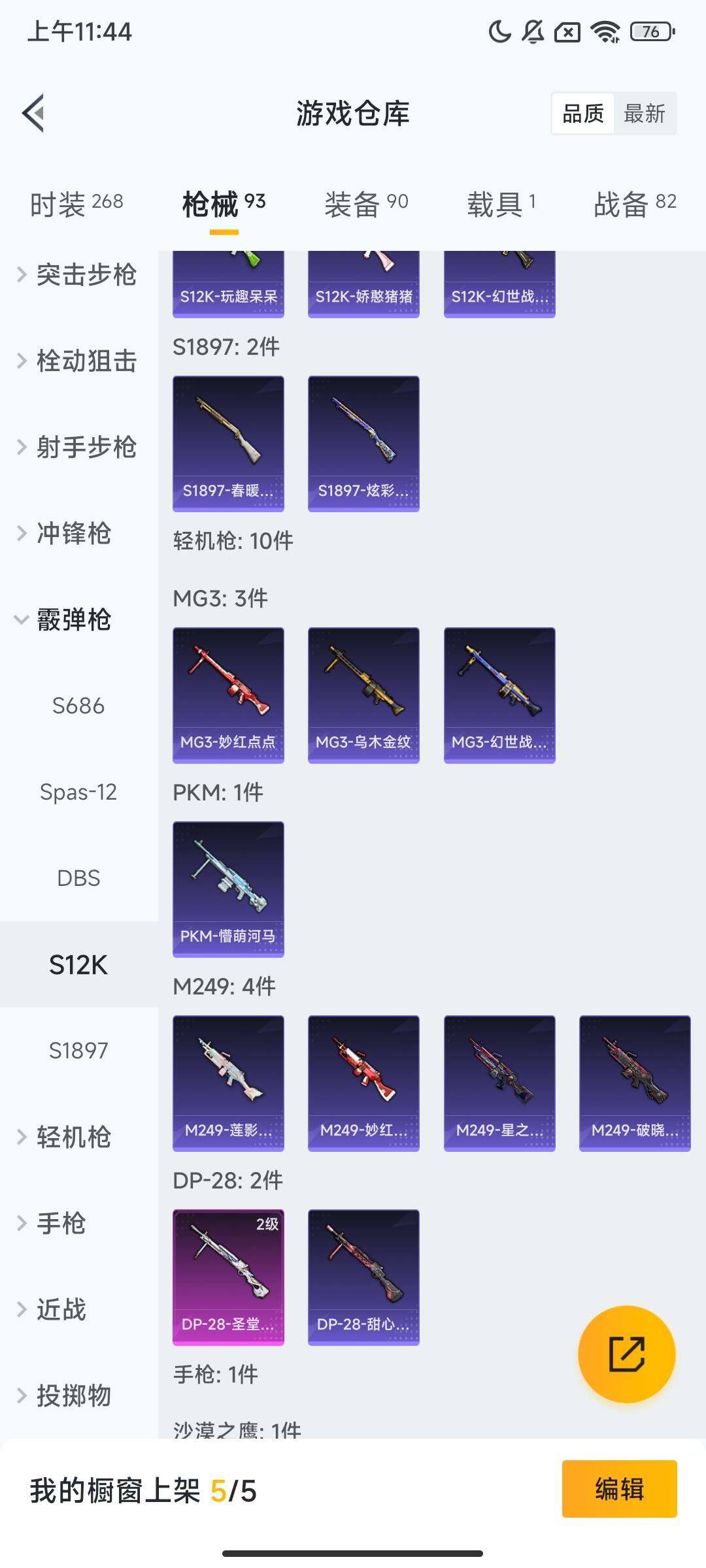706x1568 pixels.
Task: Expand the 突击步枪 category
Action: (x=78, y=275)
